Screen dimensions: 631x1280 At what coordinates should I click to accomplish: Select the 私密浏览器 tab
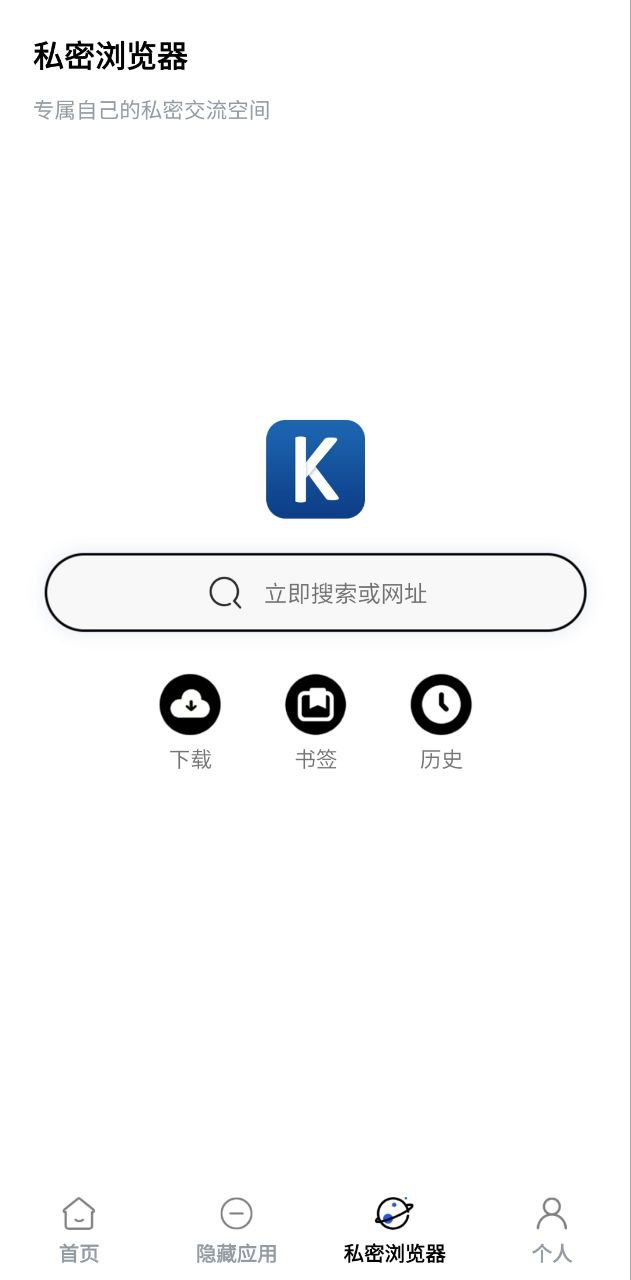coord(394,1230)
